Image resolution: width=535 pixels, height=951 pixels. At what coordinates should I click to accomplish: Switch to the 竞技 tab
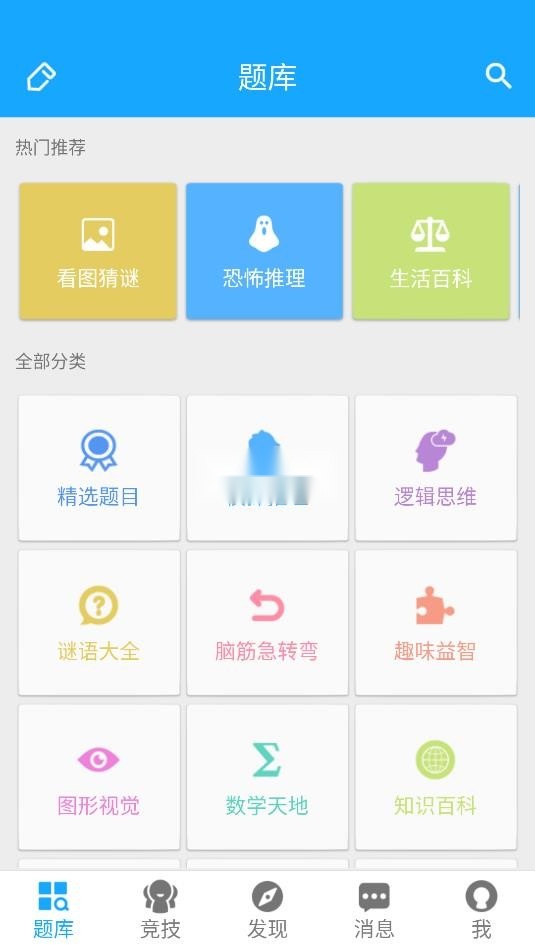[160, 910]
